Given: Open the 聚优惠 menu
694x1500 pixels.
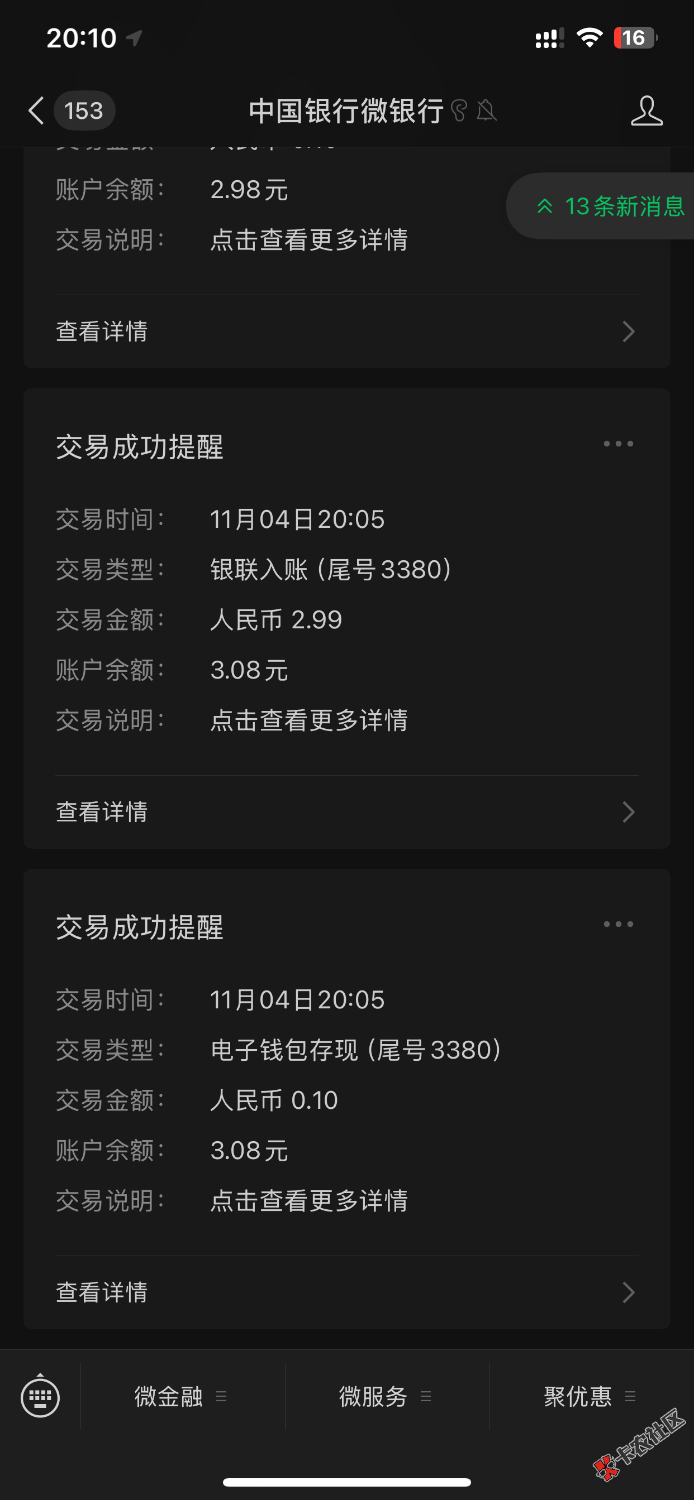Looking at the screenshot, I should (x=590, y=1397).
